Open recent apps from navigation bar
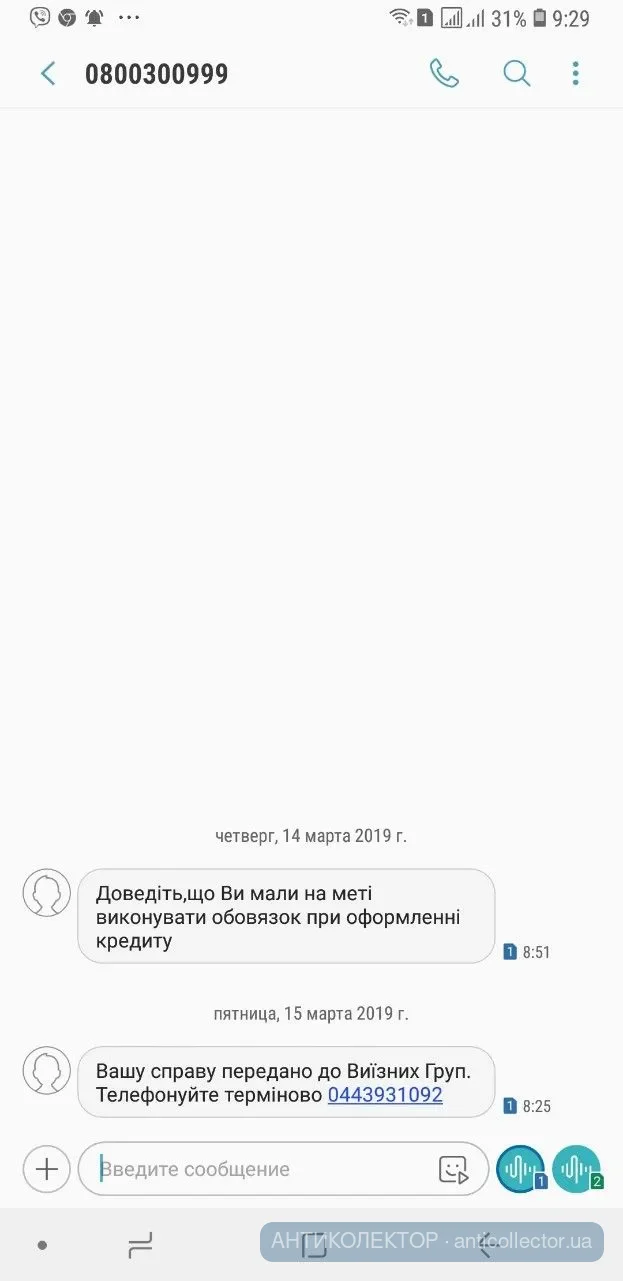The height and width of the screenshot is (1281, 623). coord(141,1245)
